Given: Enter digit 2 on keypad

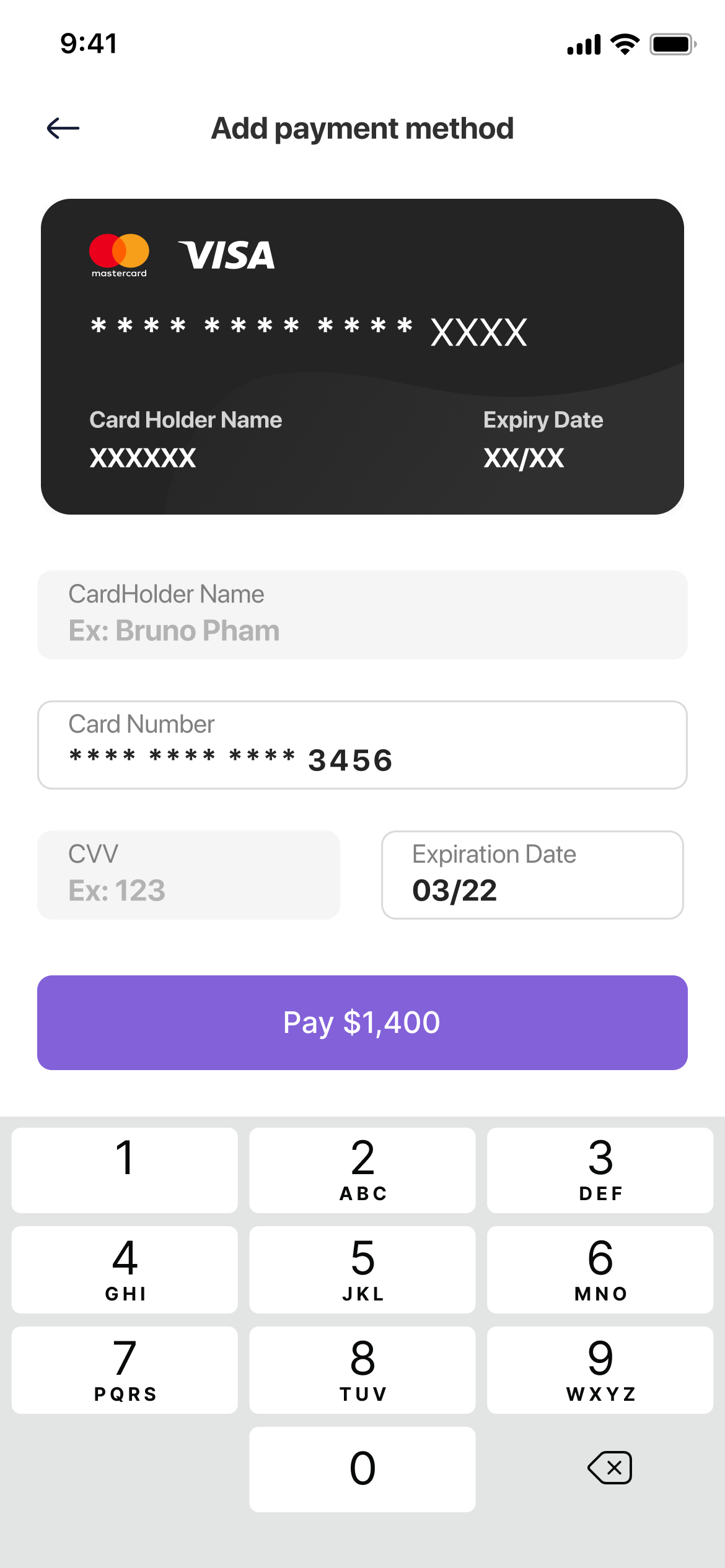Looking at the screenshot, I should [x=362, y=1170].
